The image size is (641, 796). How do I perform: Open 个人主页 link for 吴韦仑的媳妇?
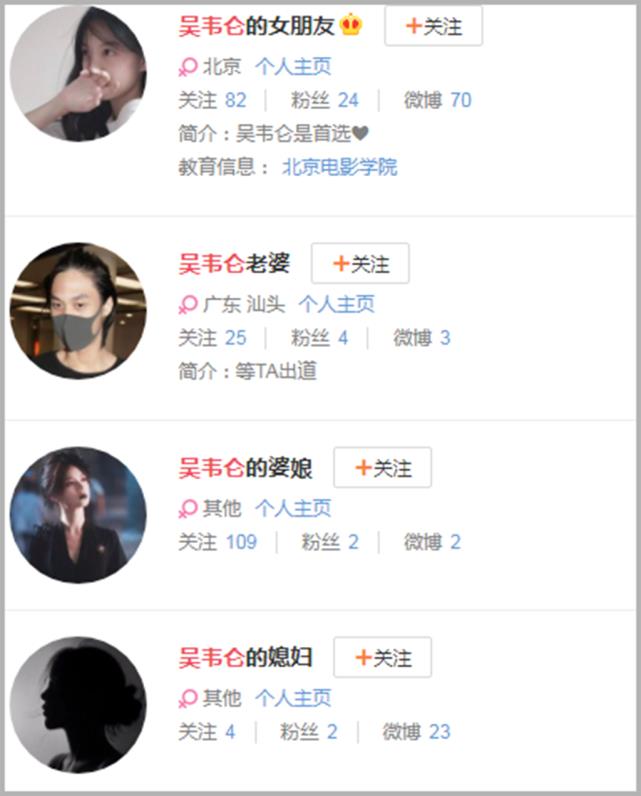(x=293, y=698)
